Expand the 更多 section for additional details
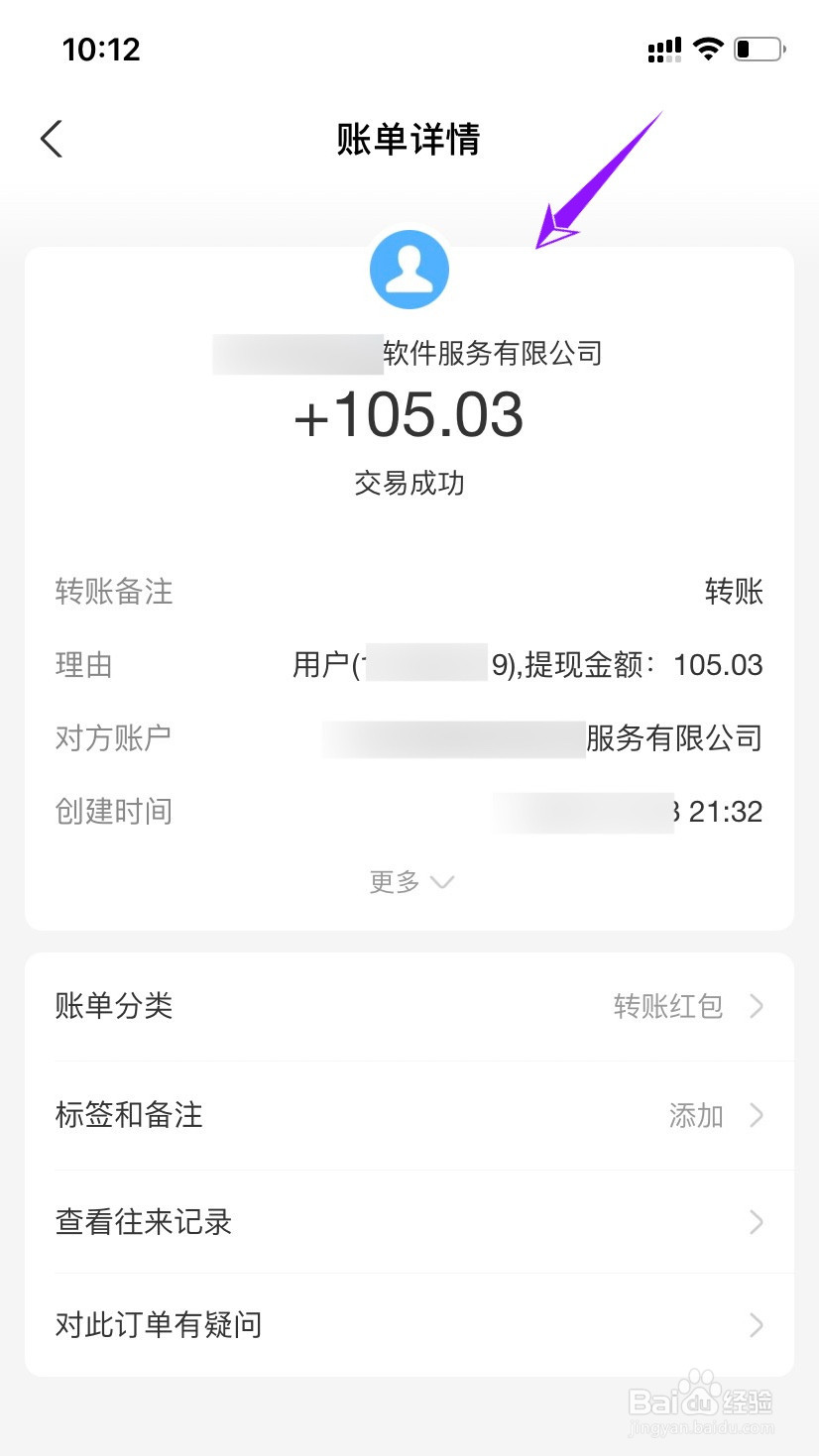819x1456 pixels. [409, 881]
